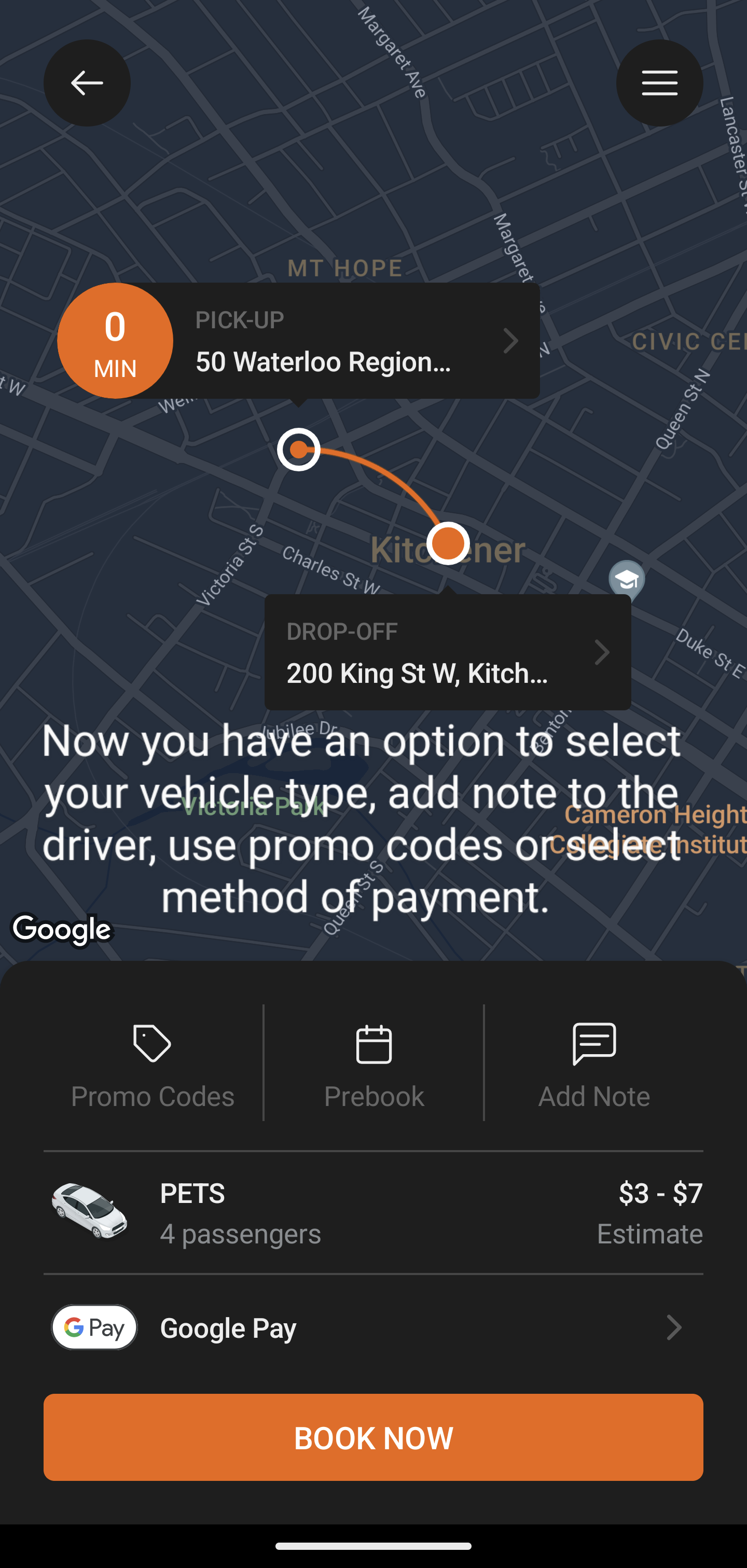The height and width of the screenshot is (1568, 747).
Task: Choose the PETS vehicle type row
Action: tap(373, 1212)
